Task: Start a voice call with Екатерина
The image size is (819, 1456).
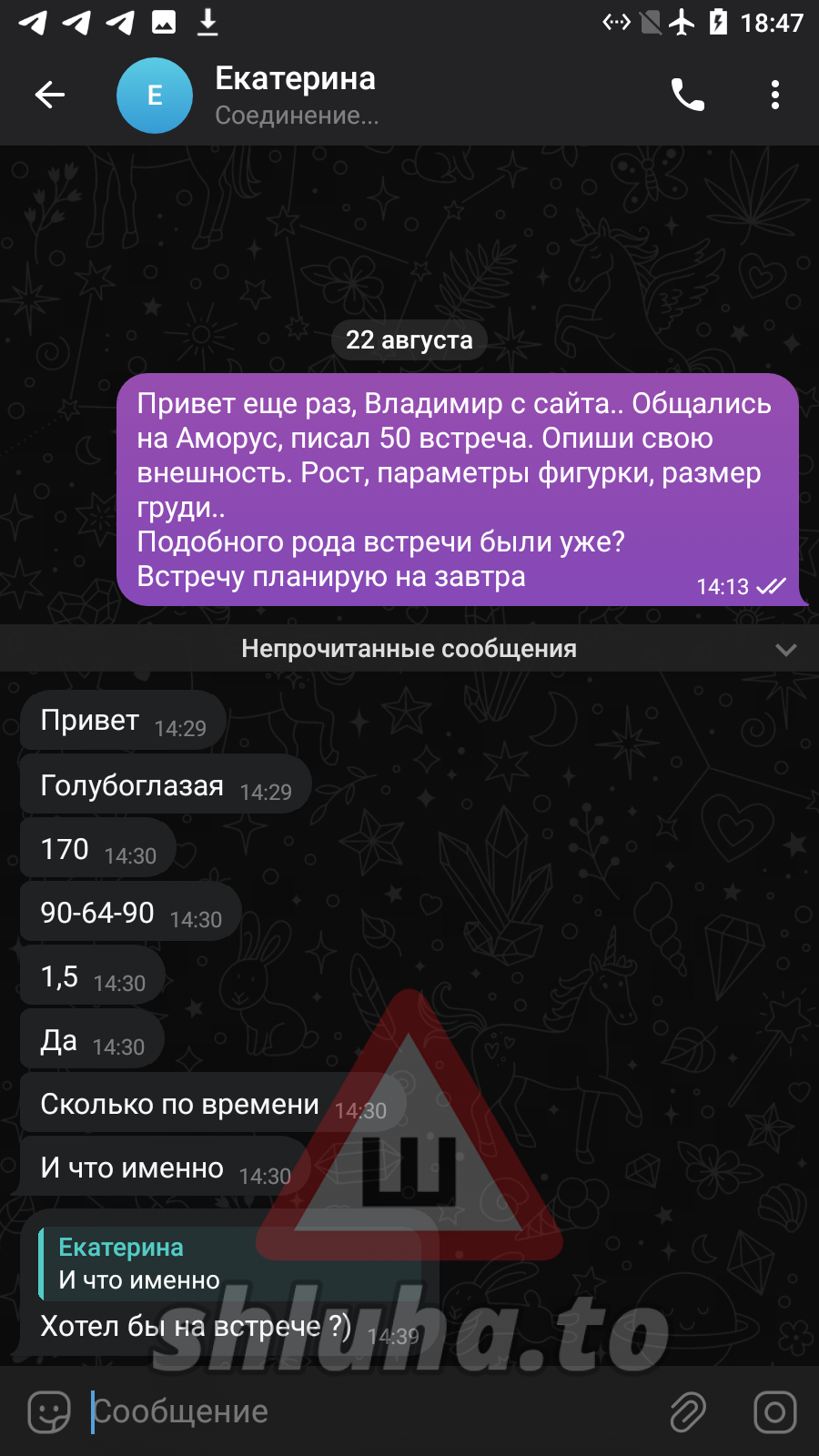Action: click(687, 95)
